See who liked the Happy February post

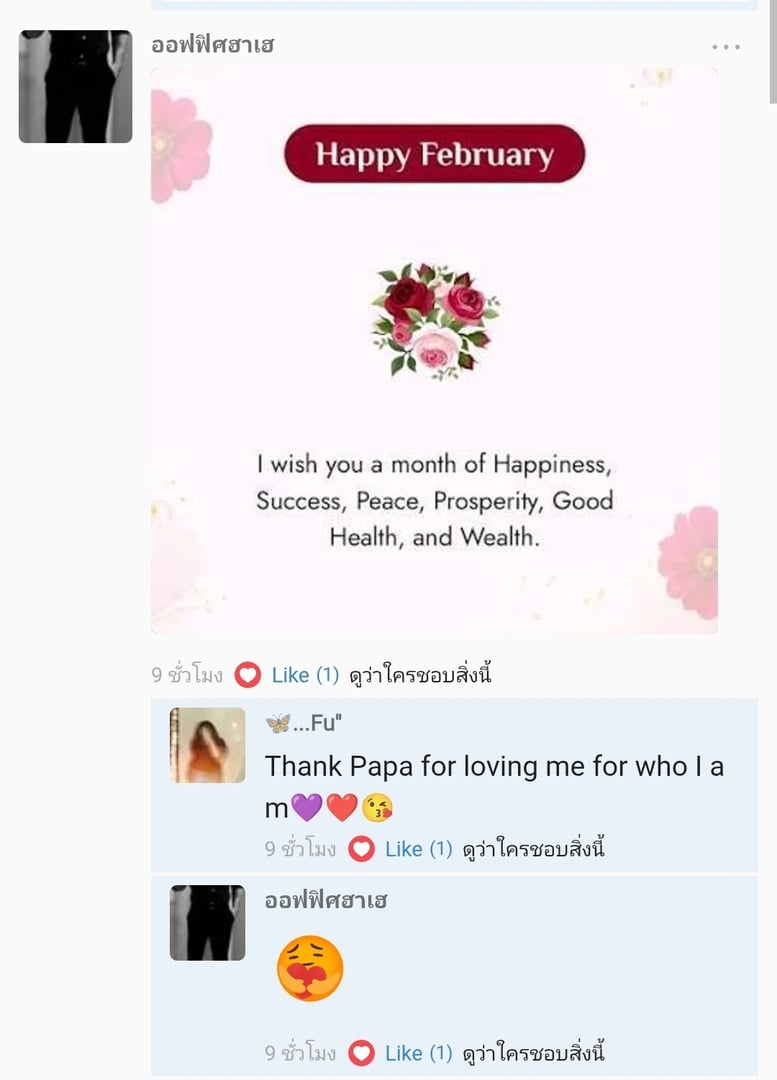coord(420,675)
